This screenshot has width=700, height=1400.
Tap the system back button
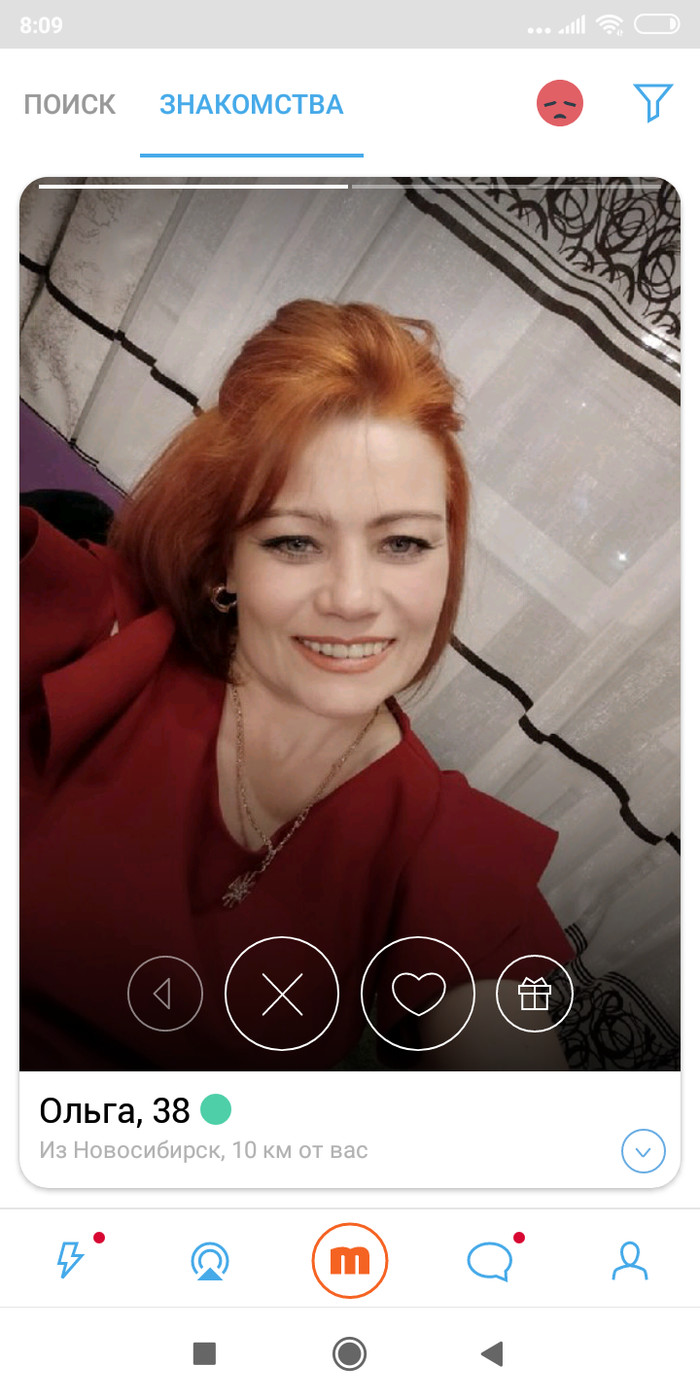(x=491, y=1354)
